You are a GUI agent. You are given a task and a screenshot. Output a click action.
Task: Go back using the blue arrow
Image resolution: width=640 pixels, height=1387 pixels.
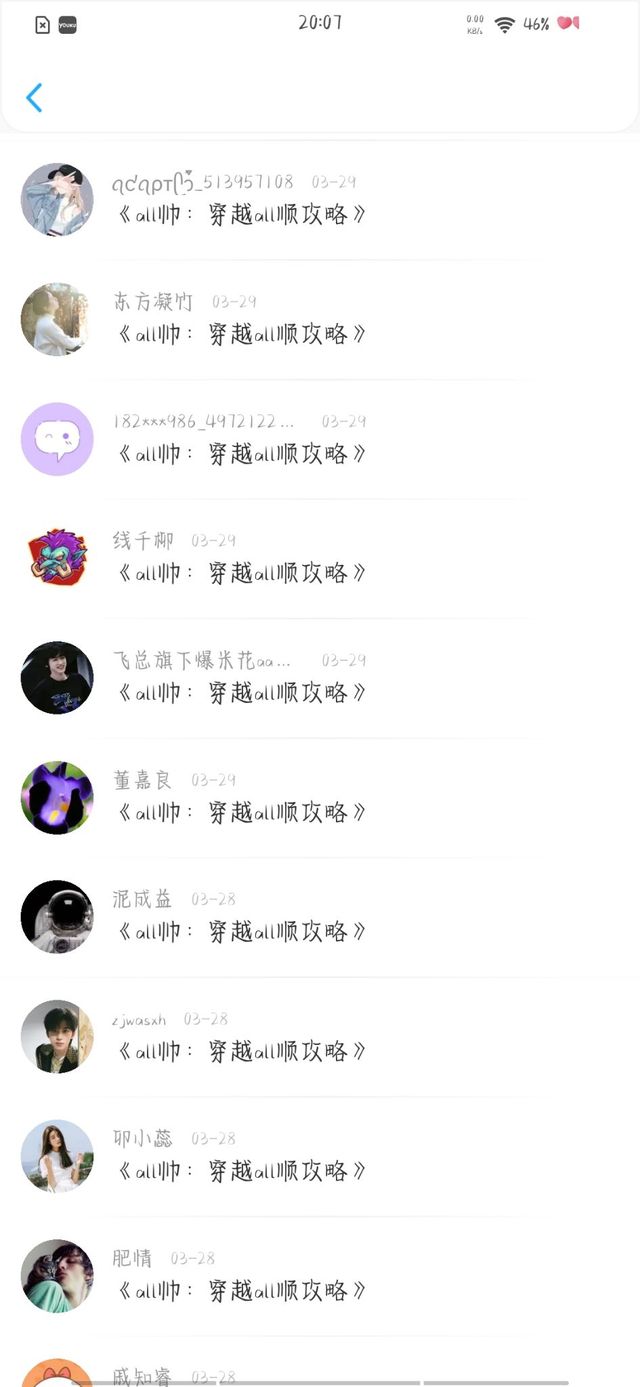click(34, 97)
